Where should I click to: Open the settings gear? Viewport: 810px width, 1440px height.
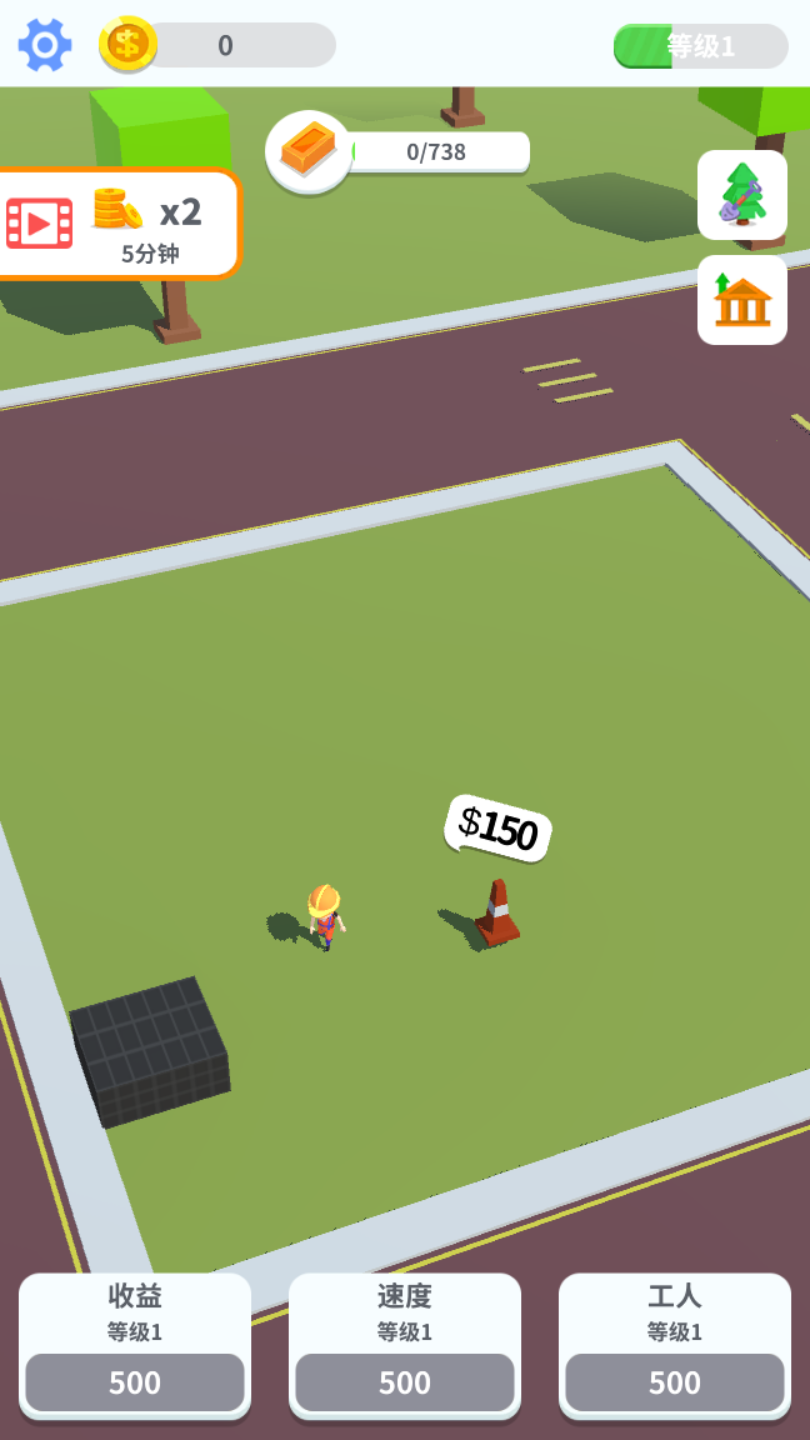click(45, 45)
